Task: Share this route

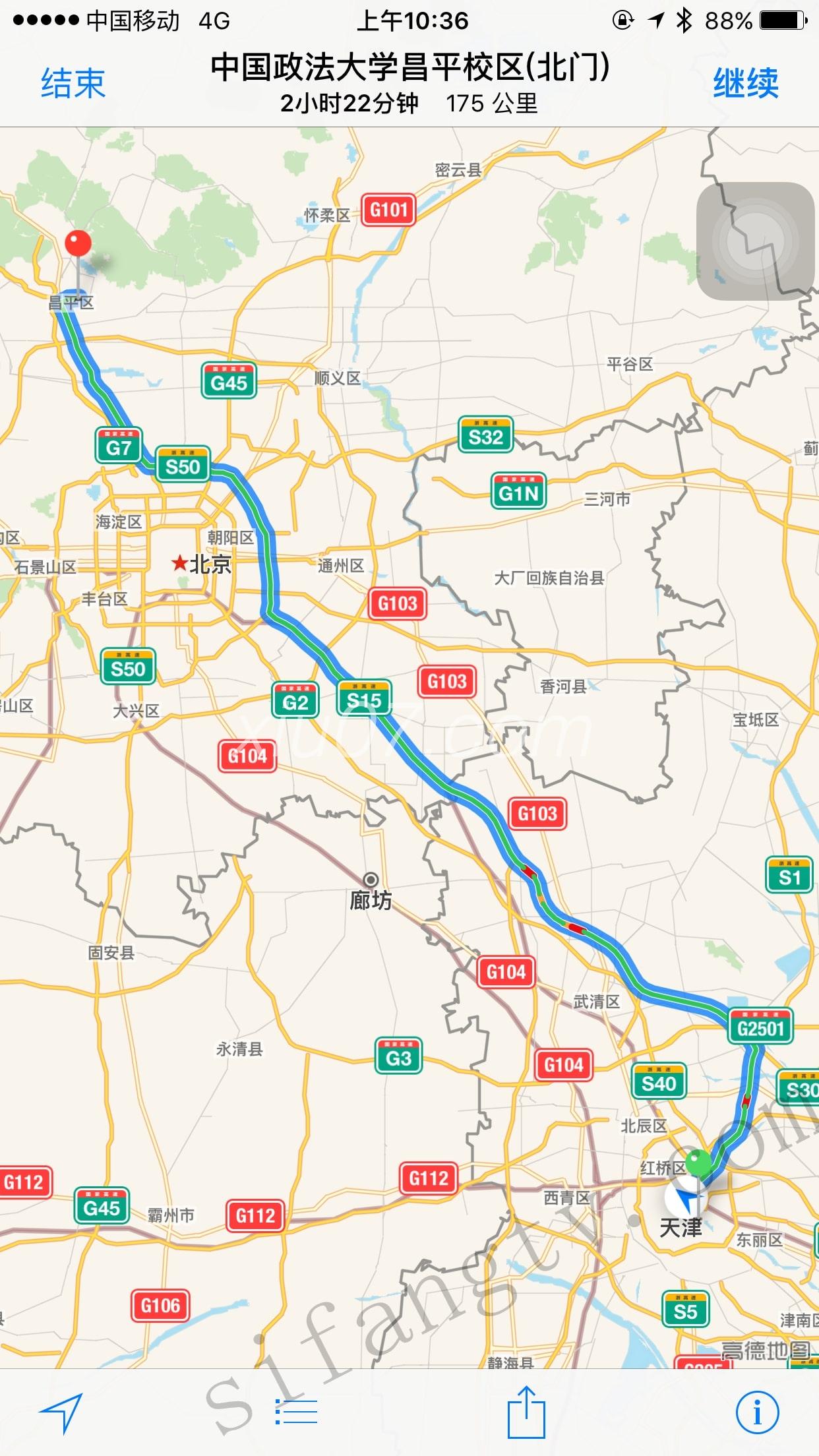Action: pos(526,1412)
